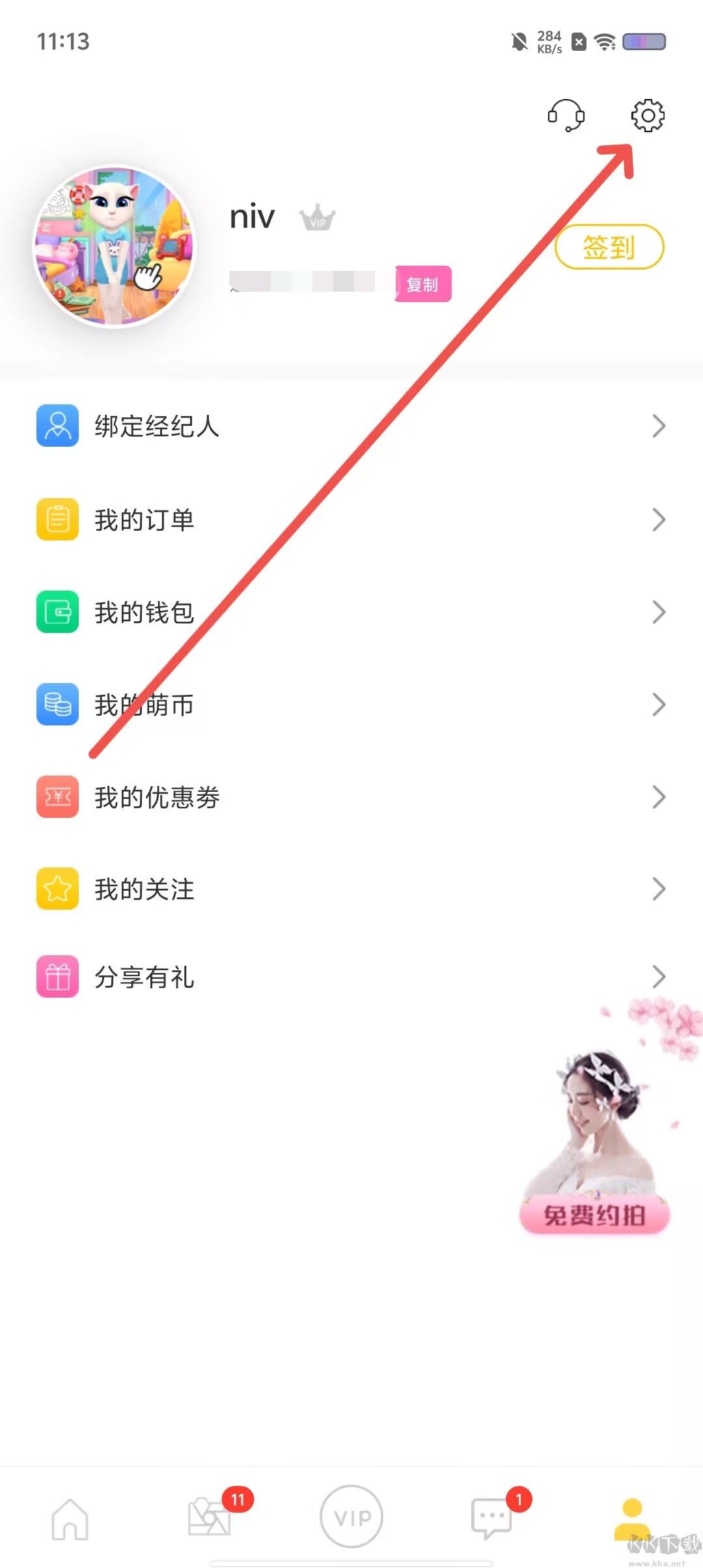703x1568 pixels.
Task: Open 我的萌币 coins
Action: click(x=351, y=705)
